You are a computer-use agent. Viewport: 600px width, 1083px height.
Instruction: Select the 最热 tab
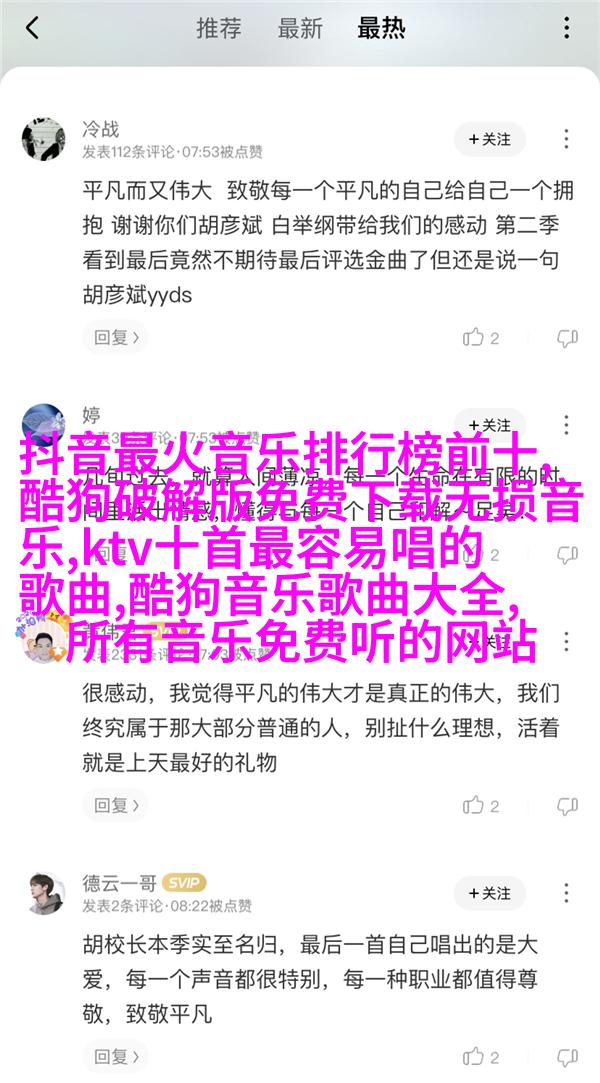381,28
